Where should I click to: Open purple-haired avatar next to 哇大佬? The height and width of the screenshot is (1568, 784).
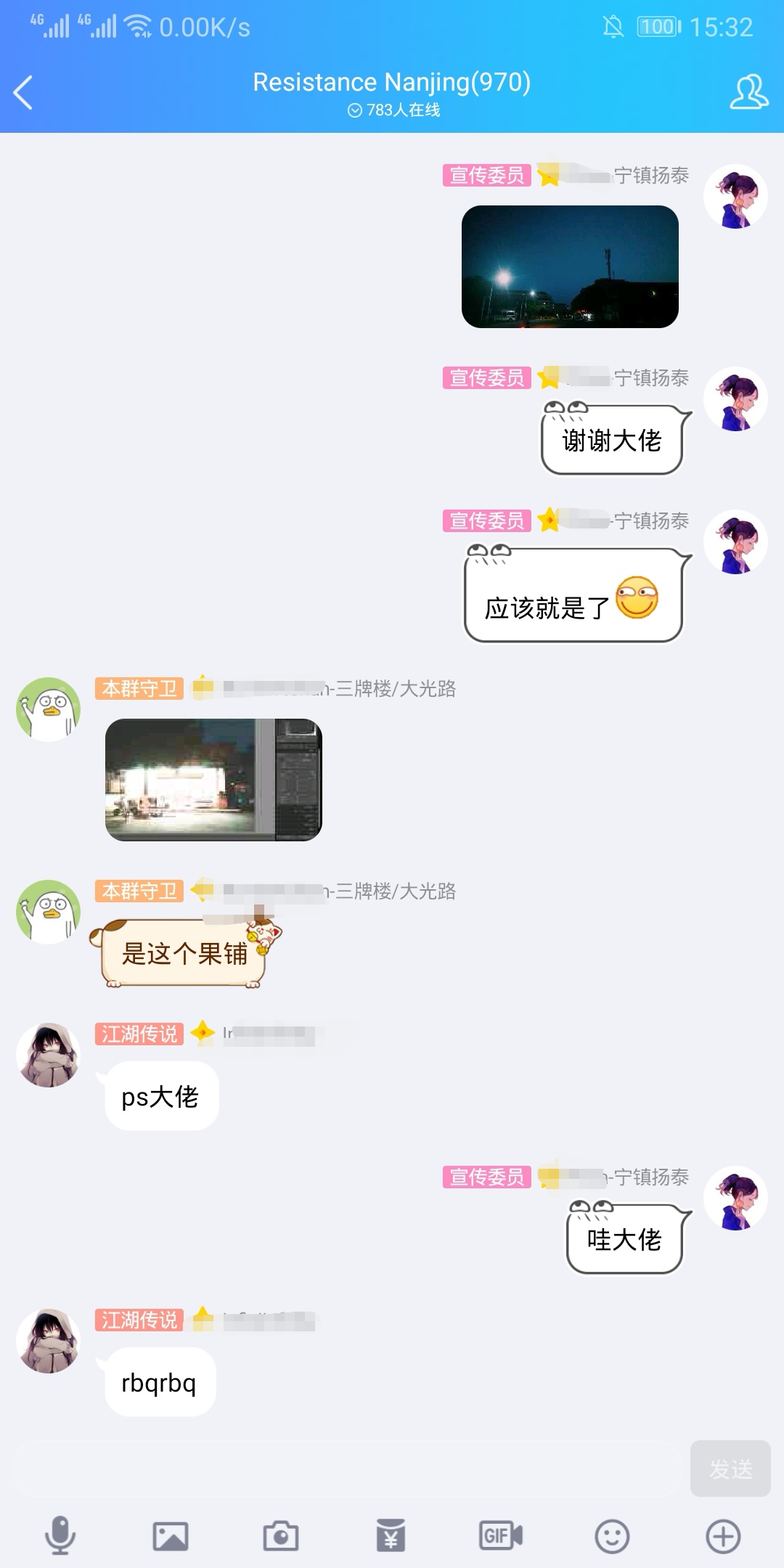point(735,1198)
